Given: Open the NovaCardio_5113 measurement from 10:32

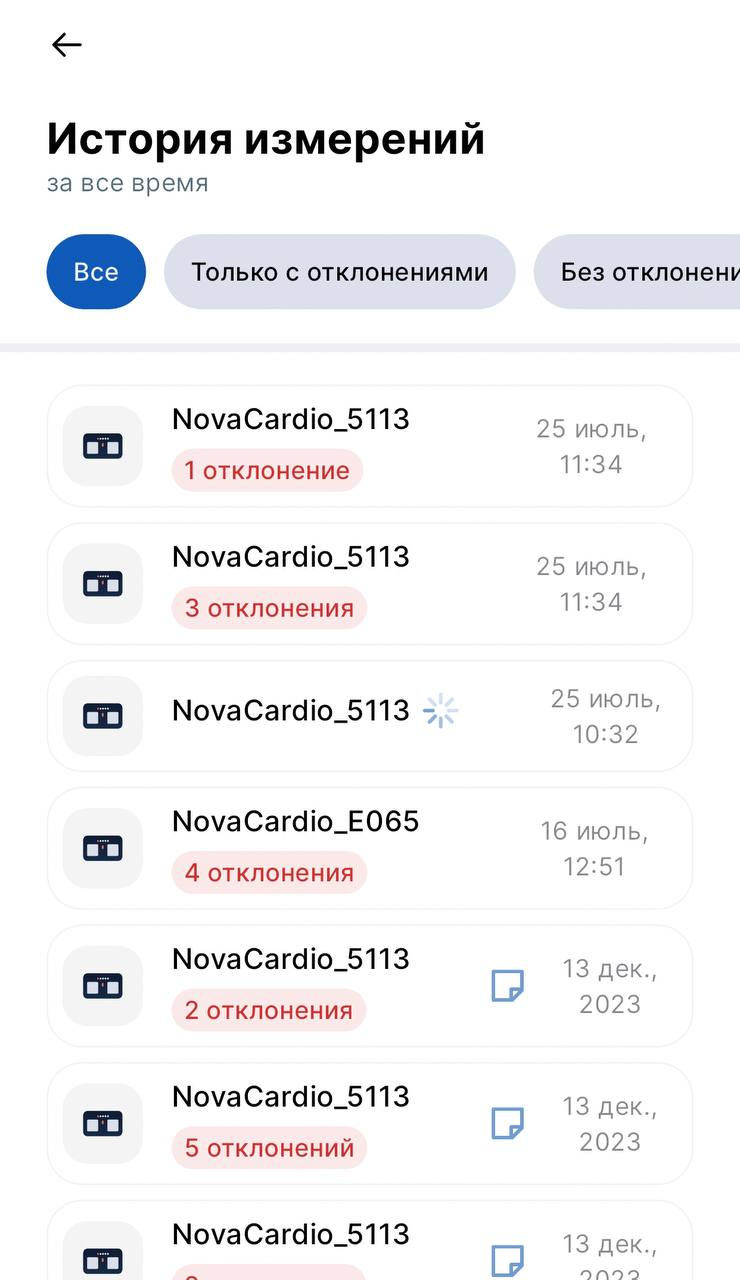Looking at the screenshot, I should point(370,716).
